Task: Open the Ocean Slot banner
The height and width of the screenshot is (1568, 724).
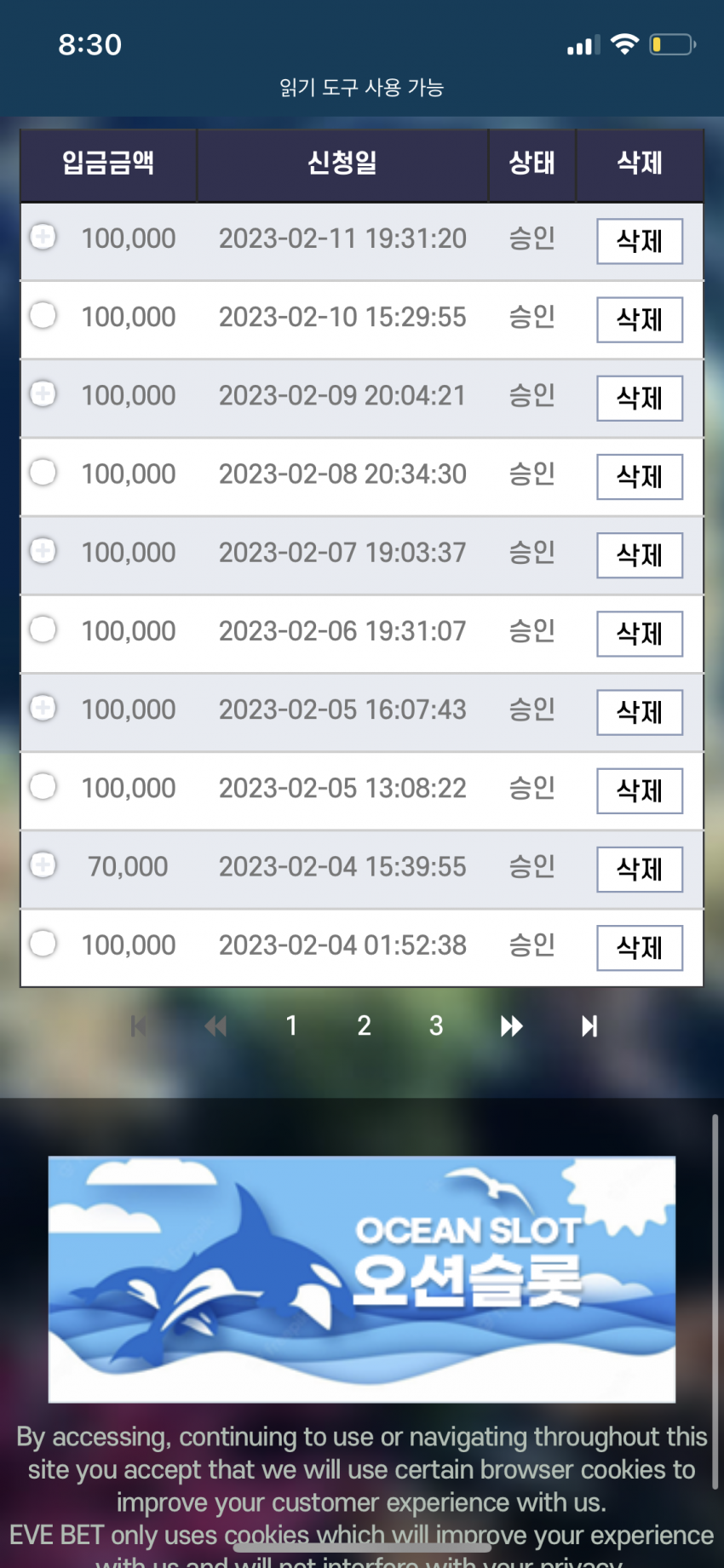Action: [362, 1278]
